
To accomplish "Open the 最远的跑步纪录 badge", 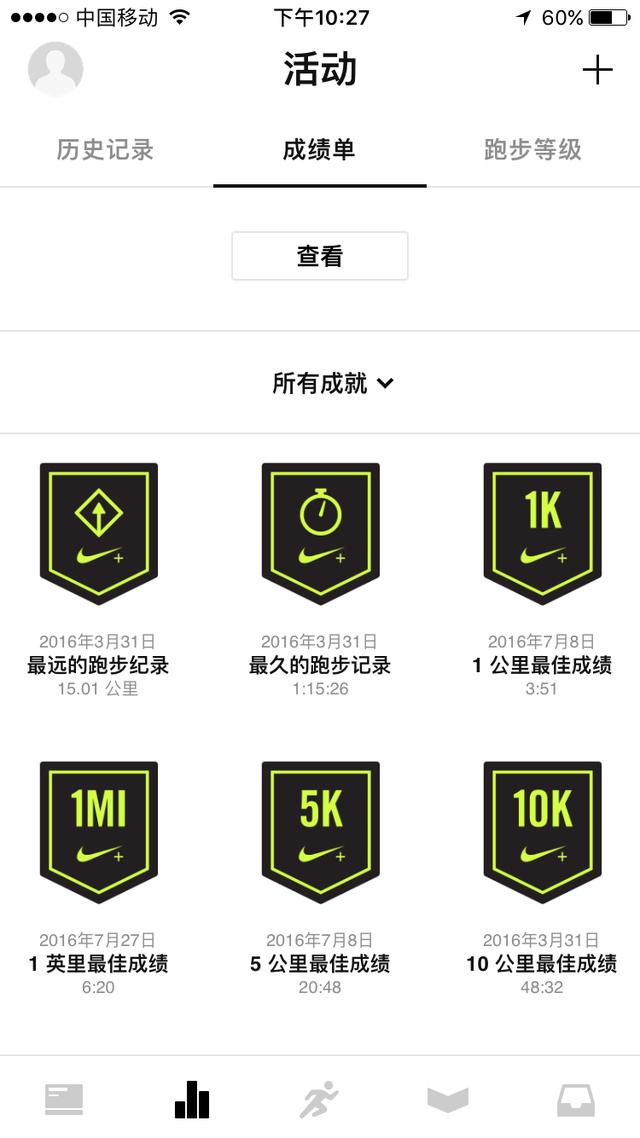I will click(98, 534).
